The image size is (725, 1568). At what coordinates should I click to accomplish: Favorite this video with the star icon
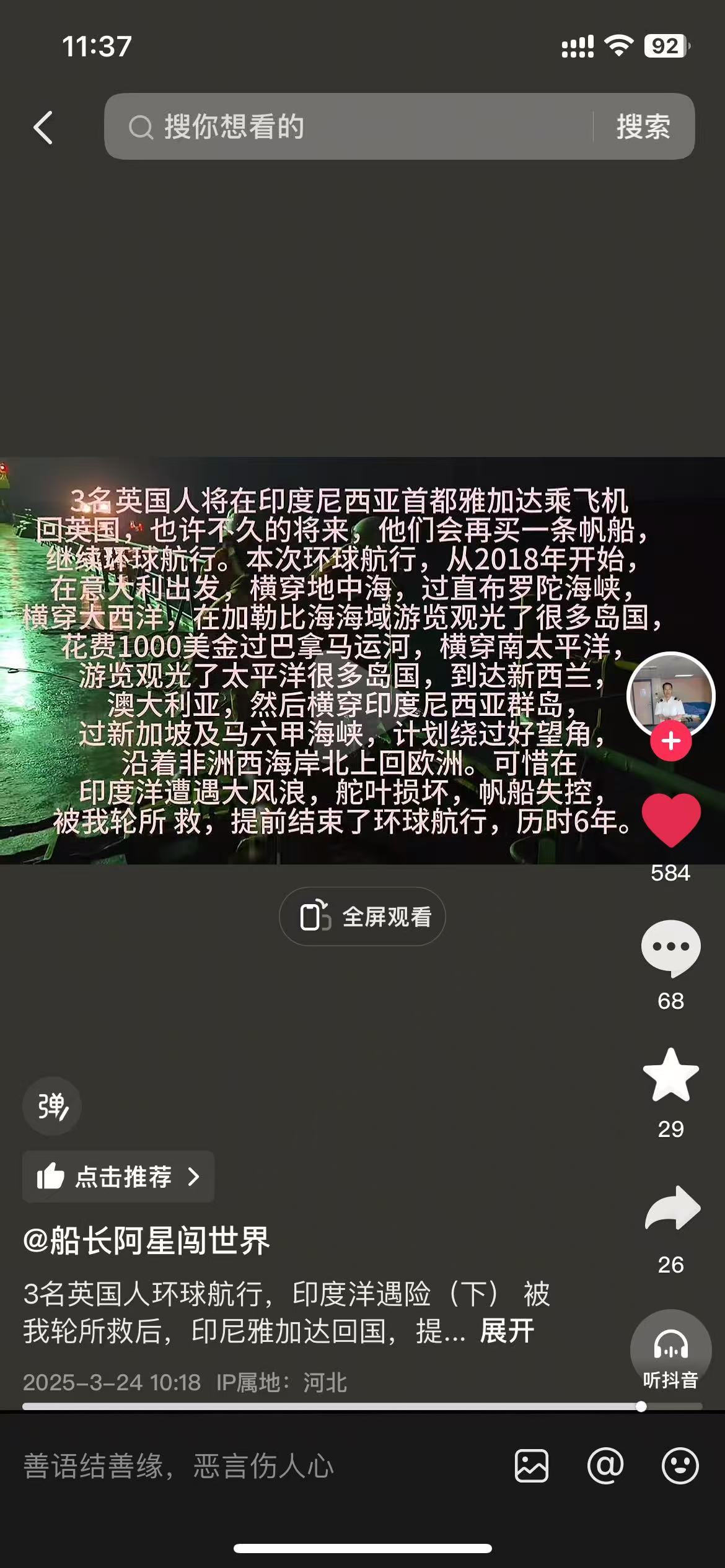[x=670, y=1076]
